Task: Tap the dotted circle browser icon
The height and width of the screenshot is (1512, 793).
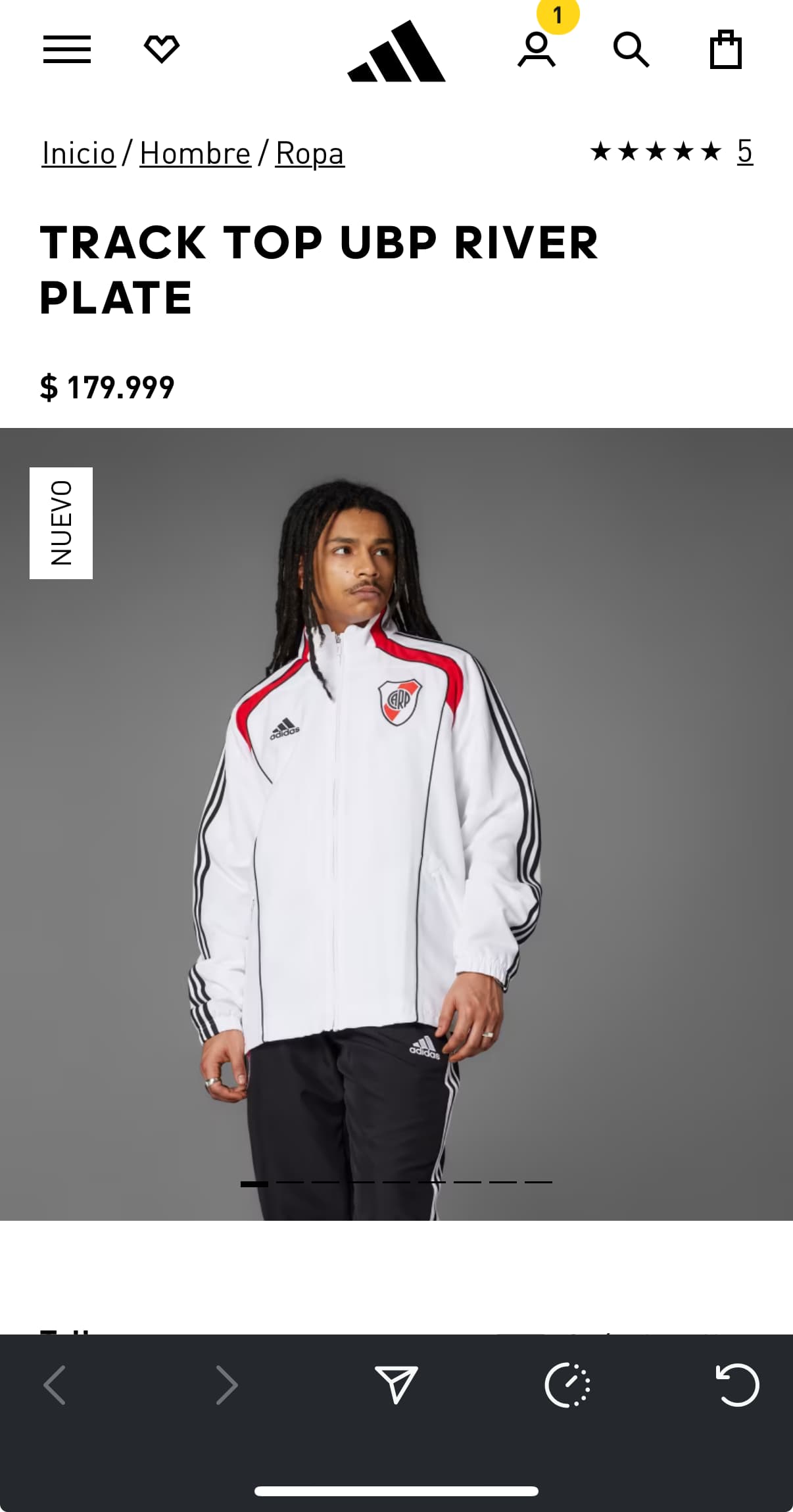Action: [x=567, y=1385]
